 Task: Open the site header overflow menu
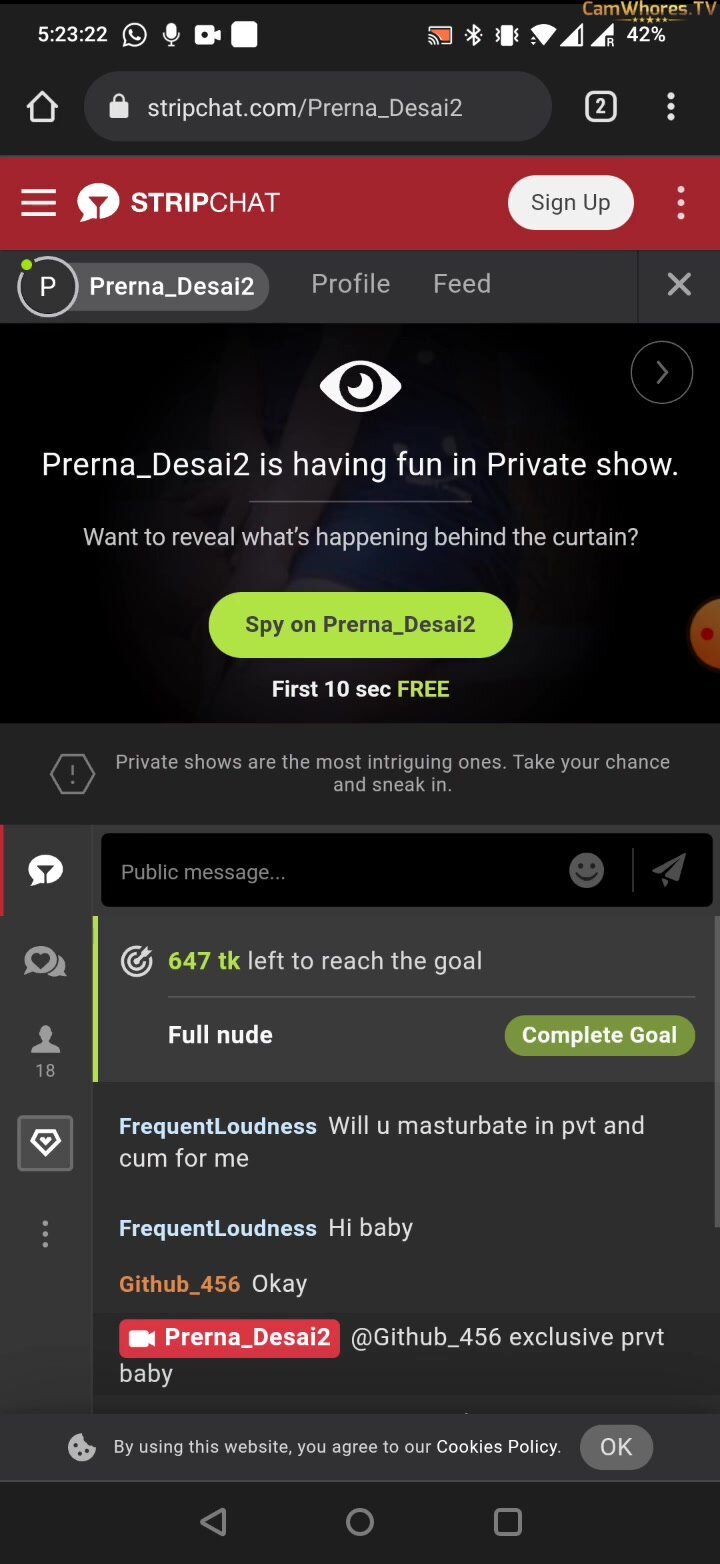click(x=681, y=203)
